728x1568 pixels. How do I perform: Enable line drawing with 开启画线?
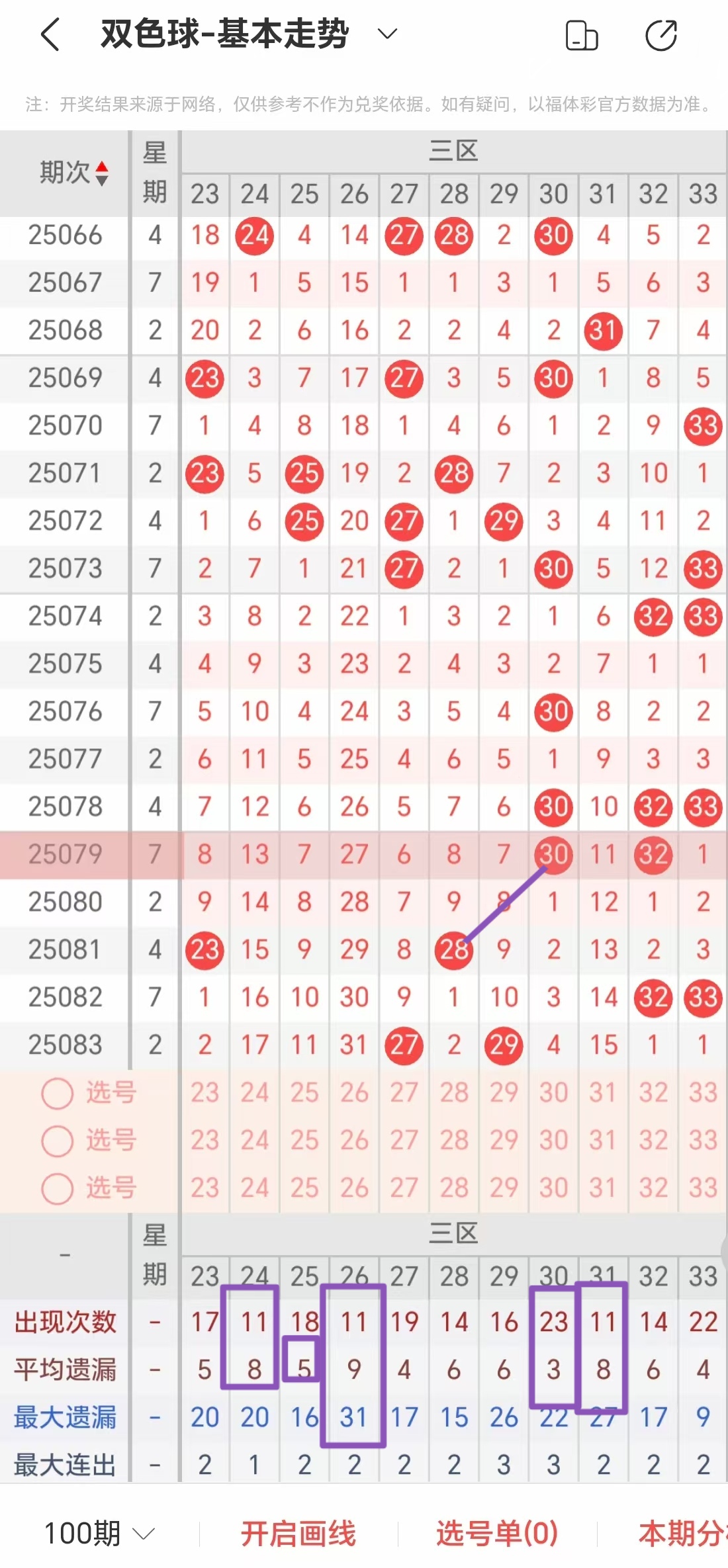pyautogui.click(x=298, y=1533)
